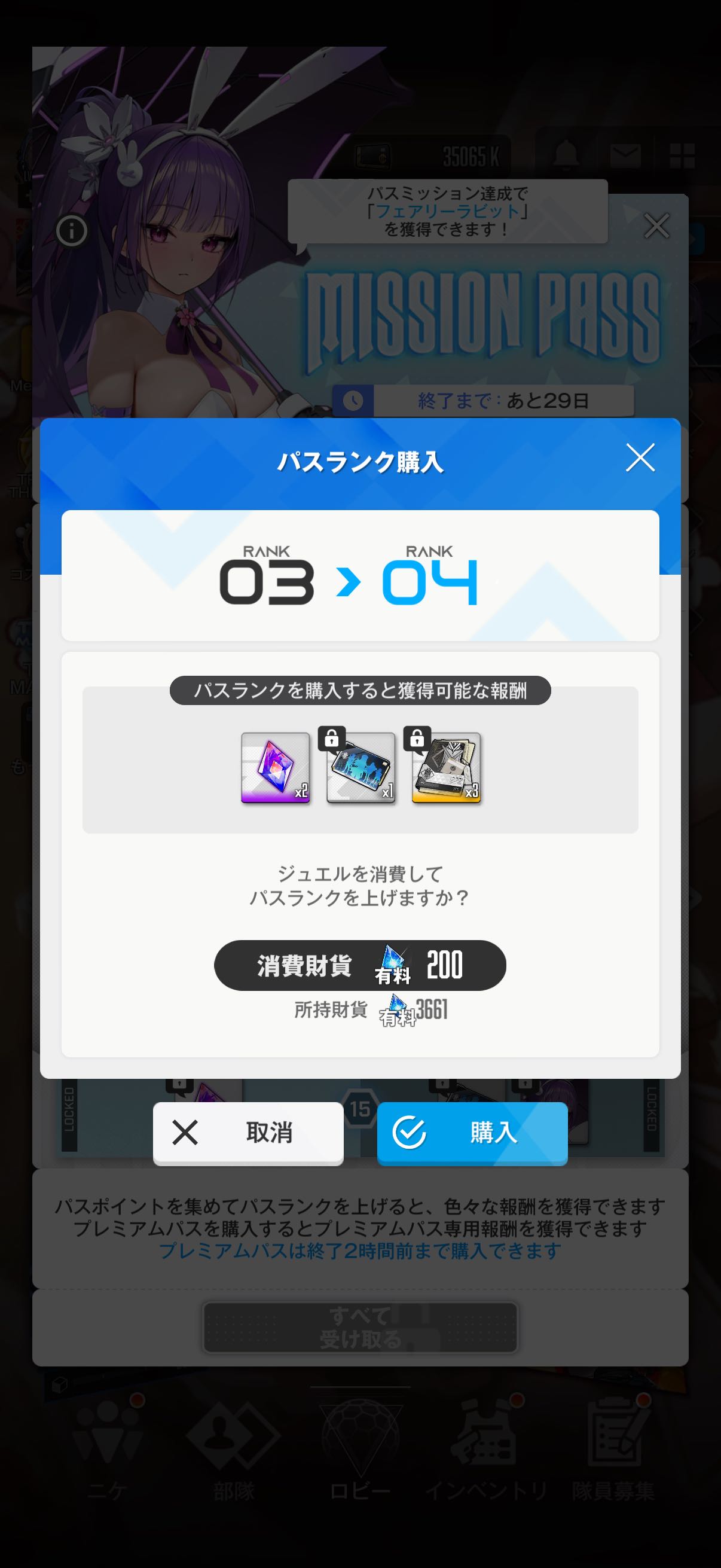Close the パスランク購入 dialog
This screenshot has width=721, height=1568.
click(640, 457)
